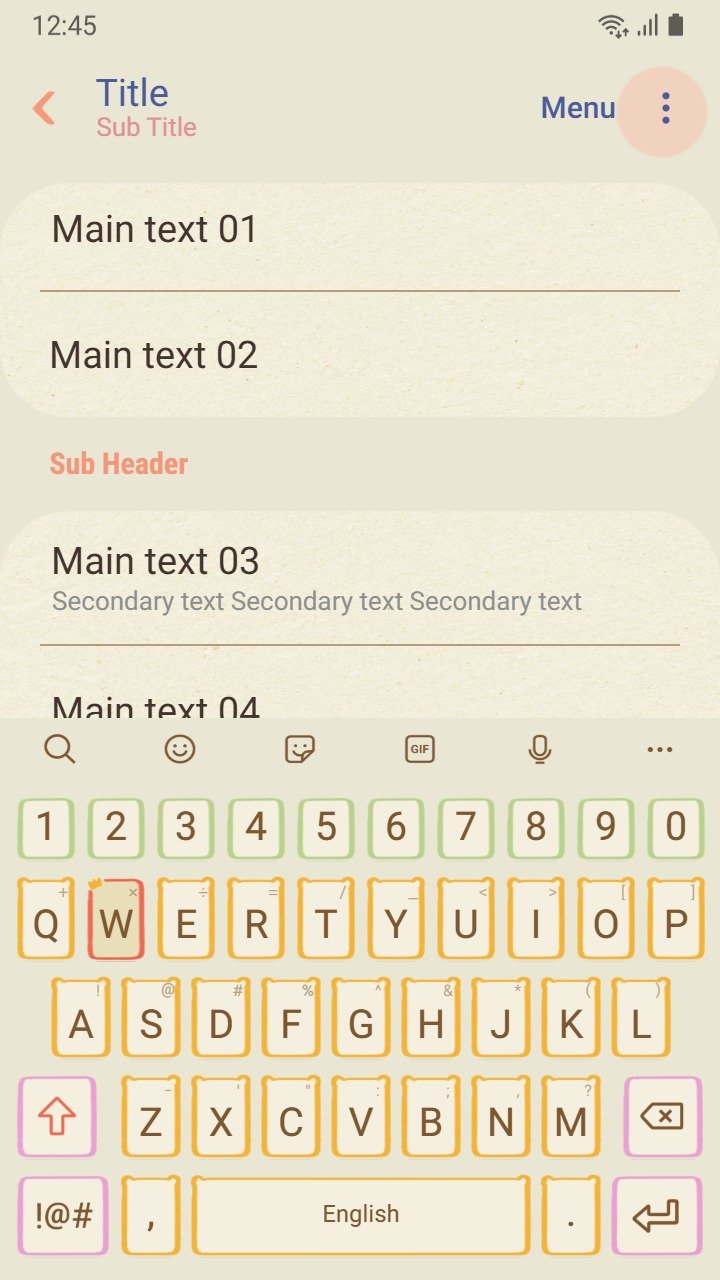Open the emoji picker on keyboard

point(180,748)
